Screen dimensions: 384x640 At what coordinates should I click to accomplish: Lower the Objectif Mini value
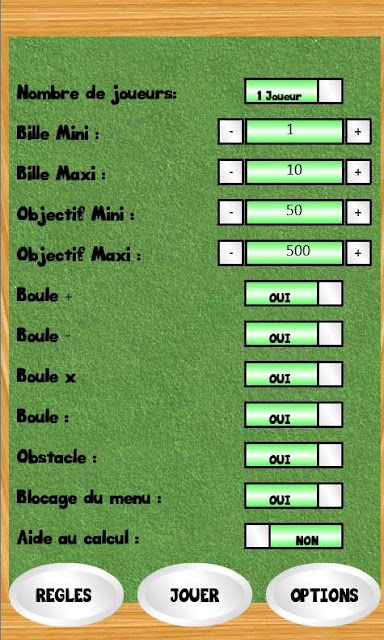pyautogui.click(x=231, y=212)
